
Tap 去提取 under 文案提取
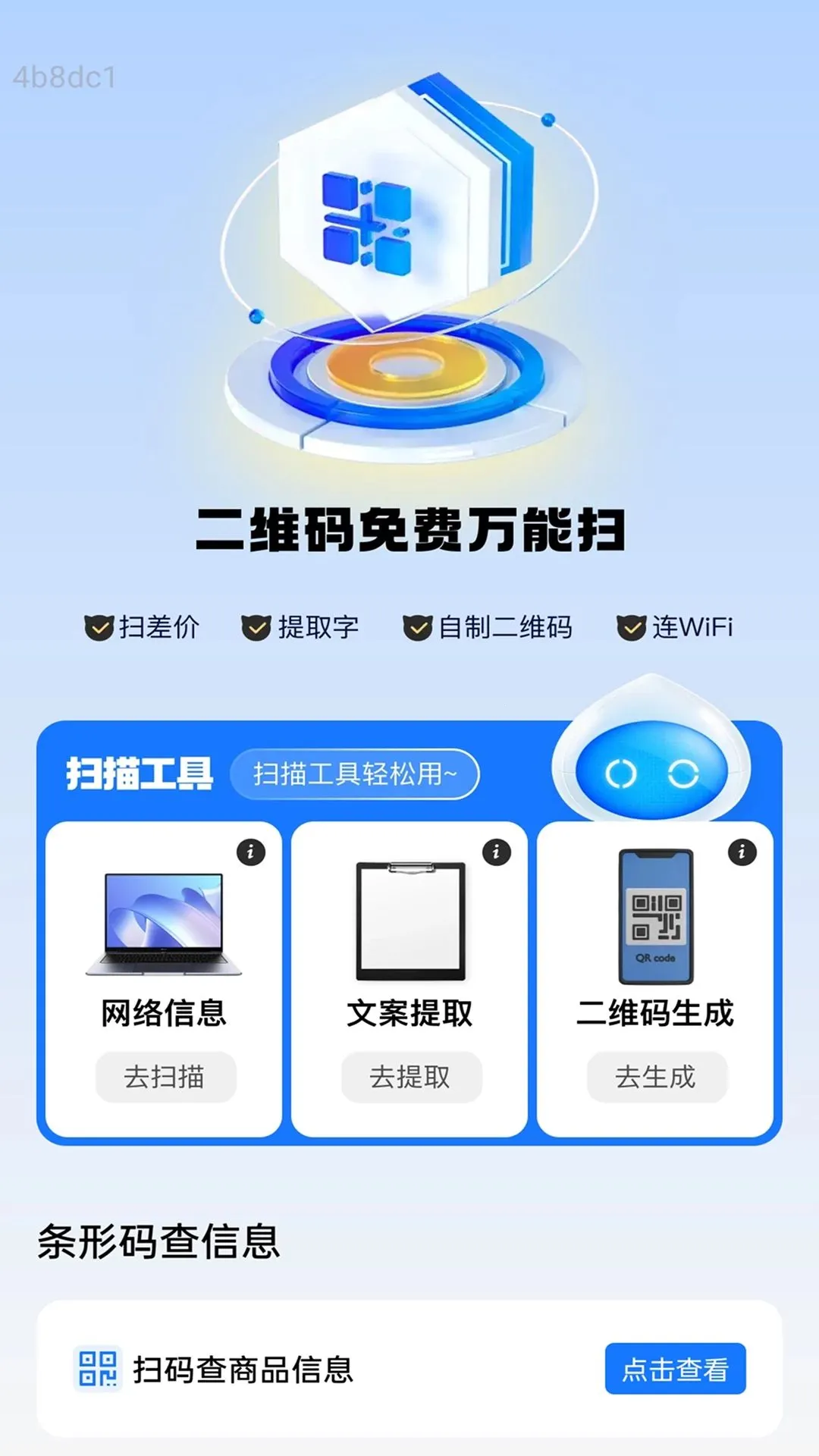click(x=411, y=1076)
